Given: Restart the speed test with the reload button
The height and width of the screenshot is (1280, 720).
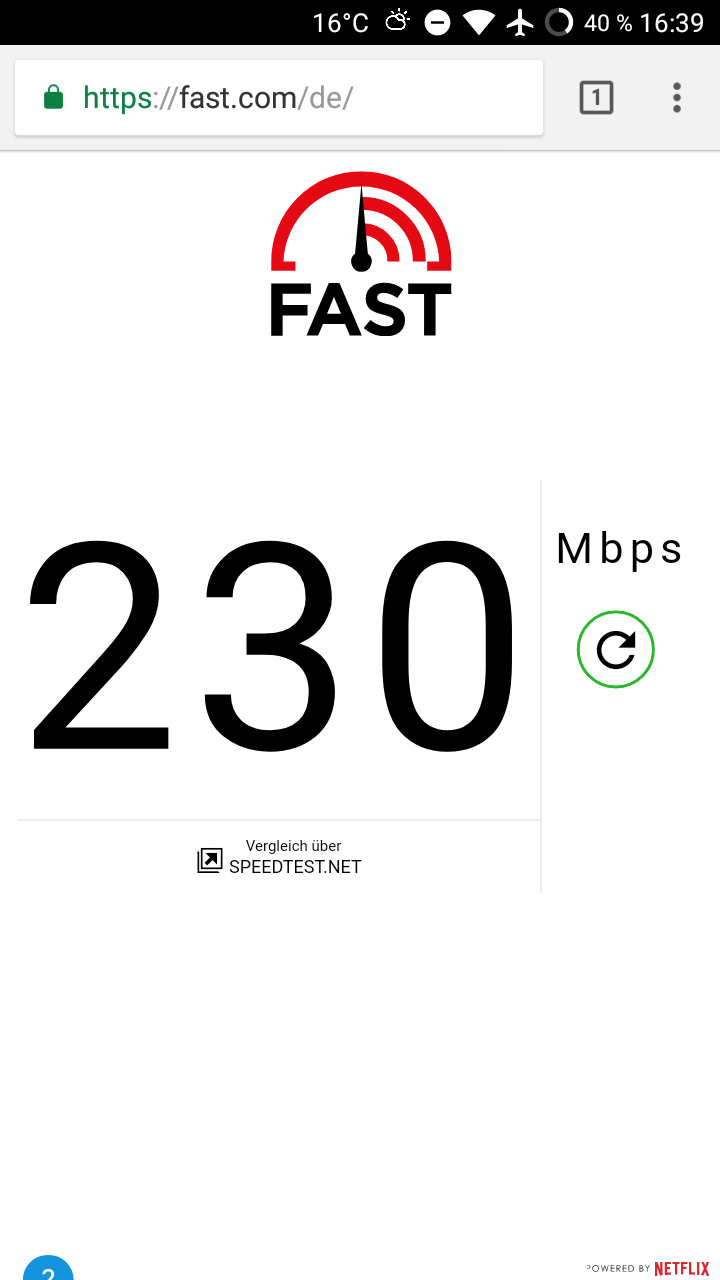Looking at the screenshot, I should (x=615, y=650).
